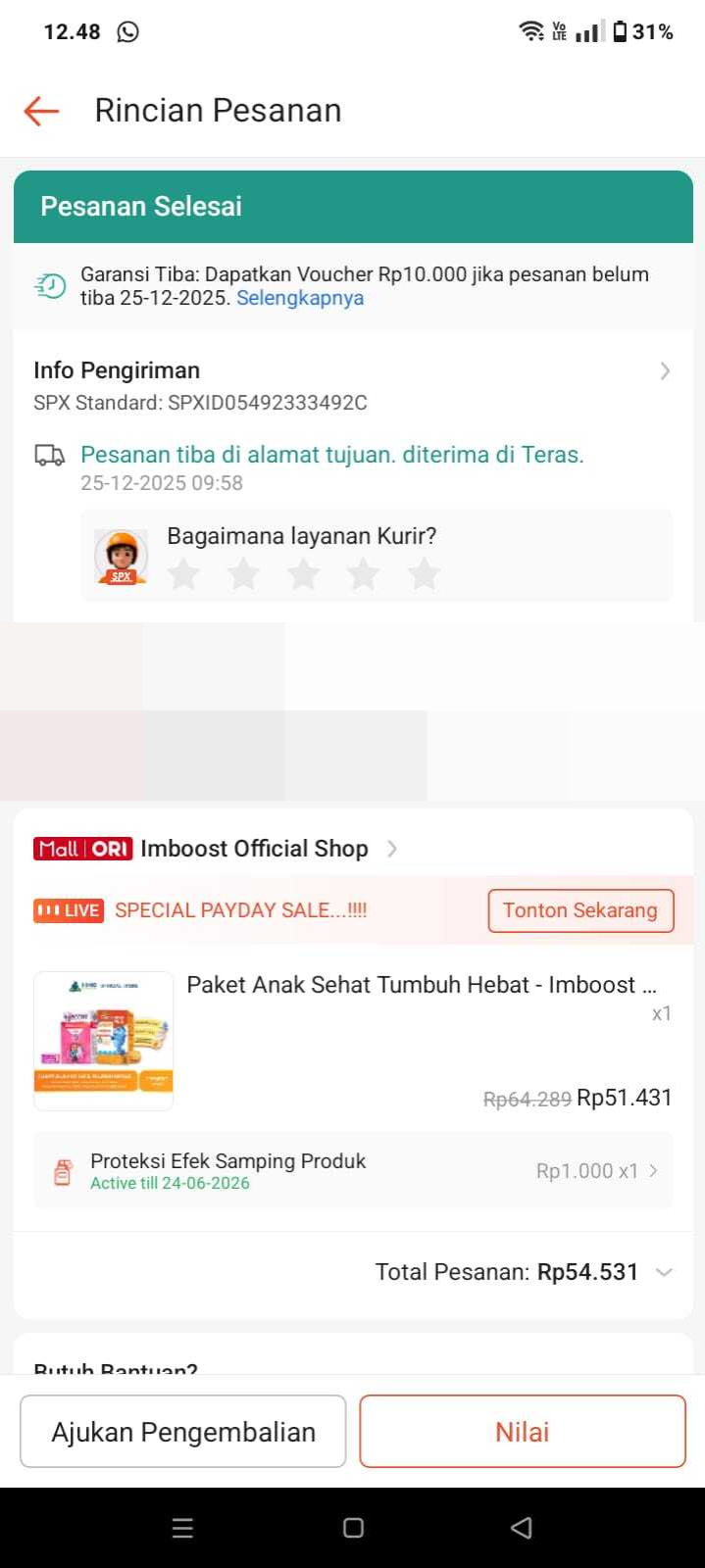Rate the courier five stars
Viewport: 705px width, 1568px height.
coord(424,574)
